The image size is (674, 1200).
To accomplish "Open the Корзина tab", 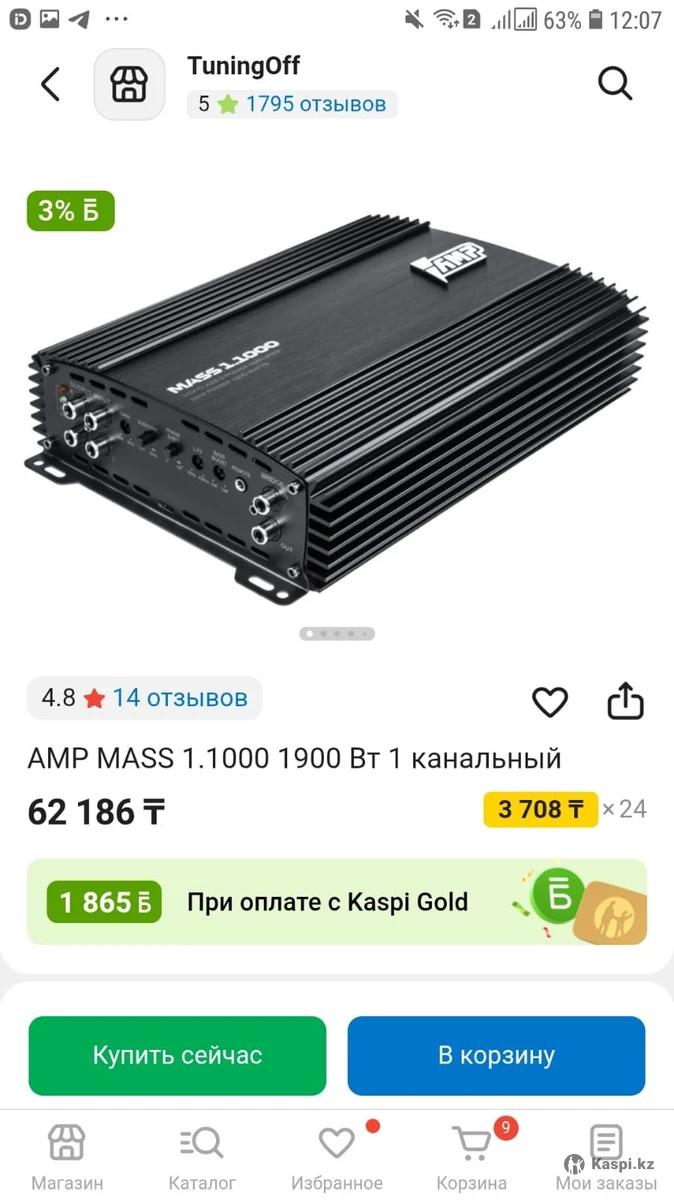I will [x=472, y=1157].
